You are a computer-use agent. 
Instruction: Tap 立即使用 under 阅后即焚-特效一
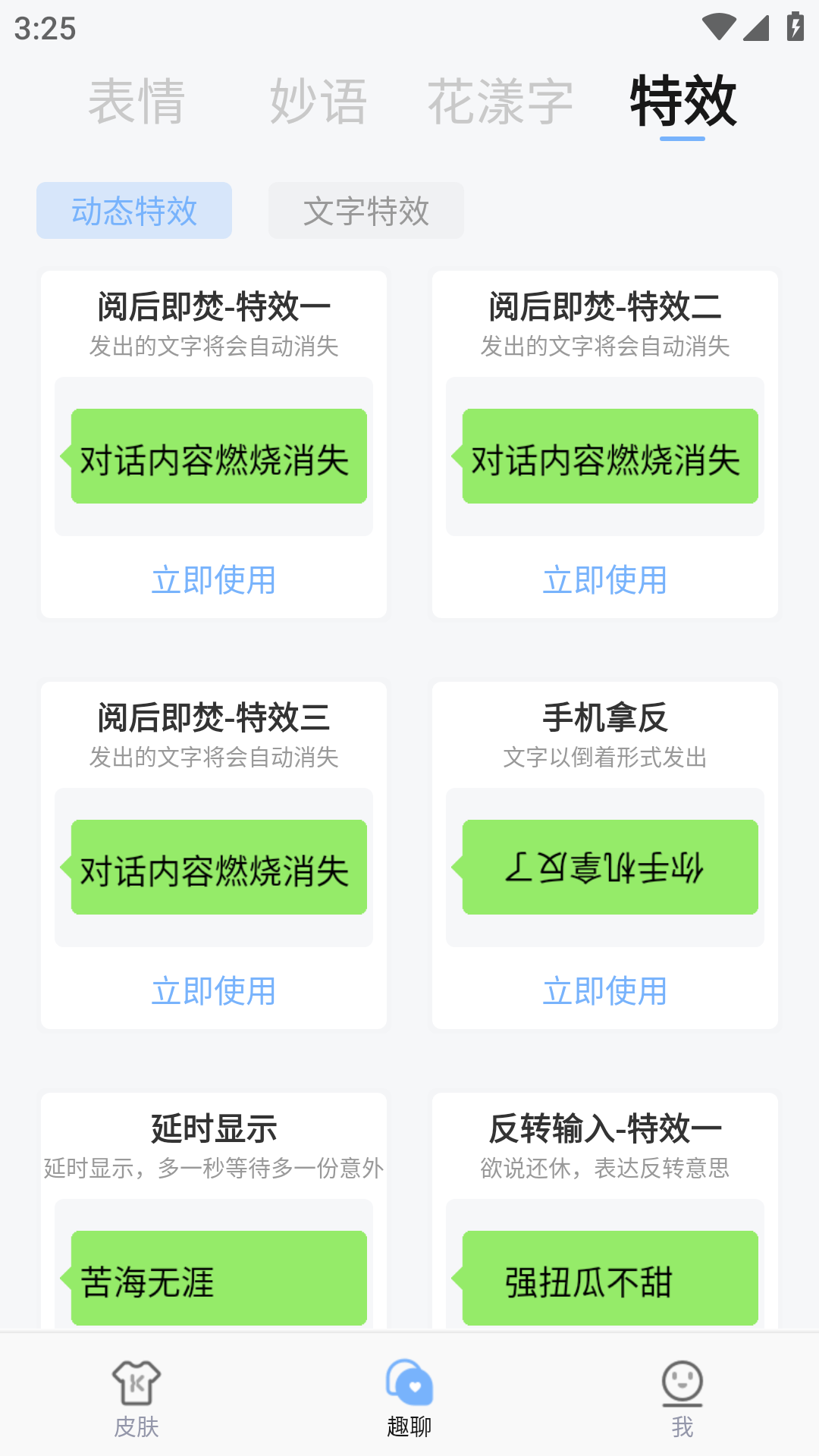point(214,580)
